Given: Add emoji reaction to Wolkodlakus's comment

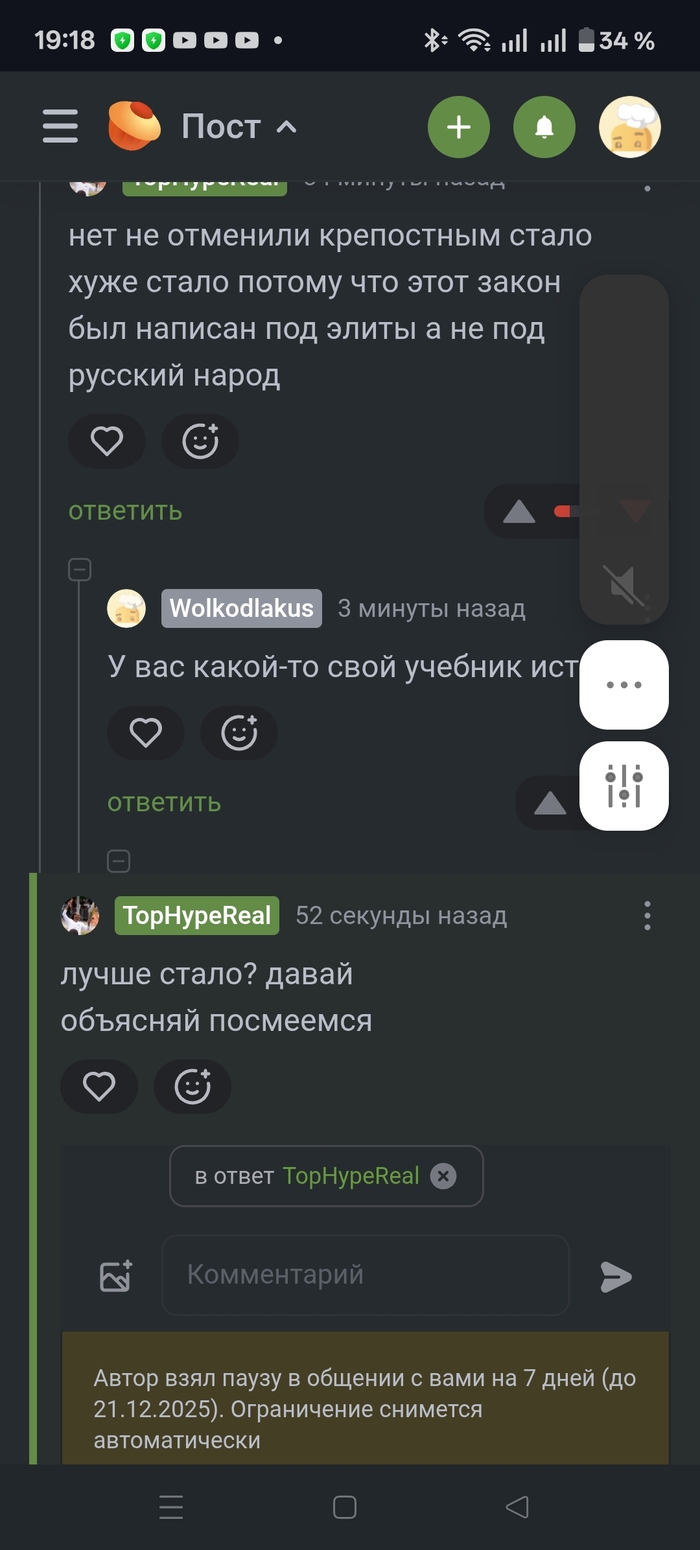Looking at the screenshot, I should [x=238, y=733].
